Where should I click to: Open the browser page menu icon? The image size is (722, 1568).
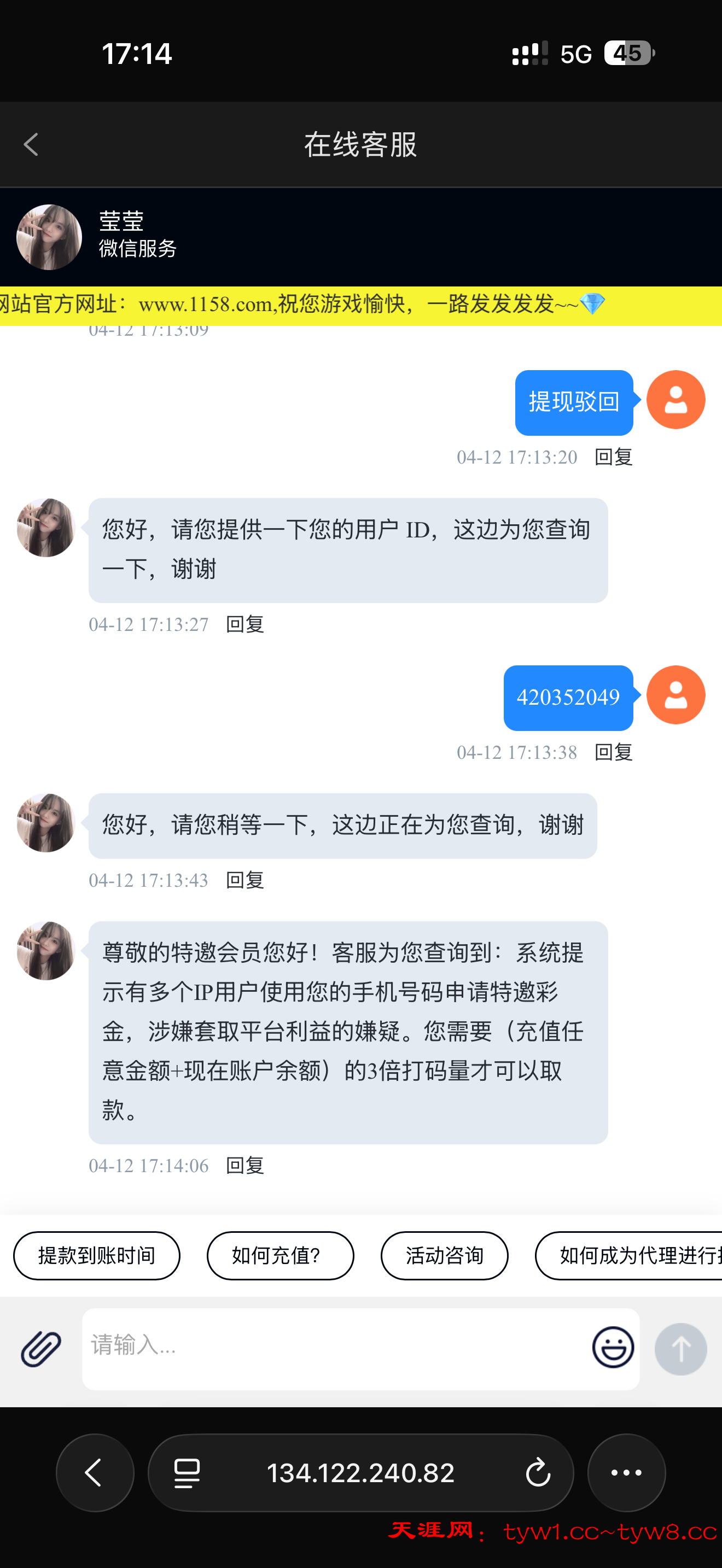coord(187,1473)
